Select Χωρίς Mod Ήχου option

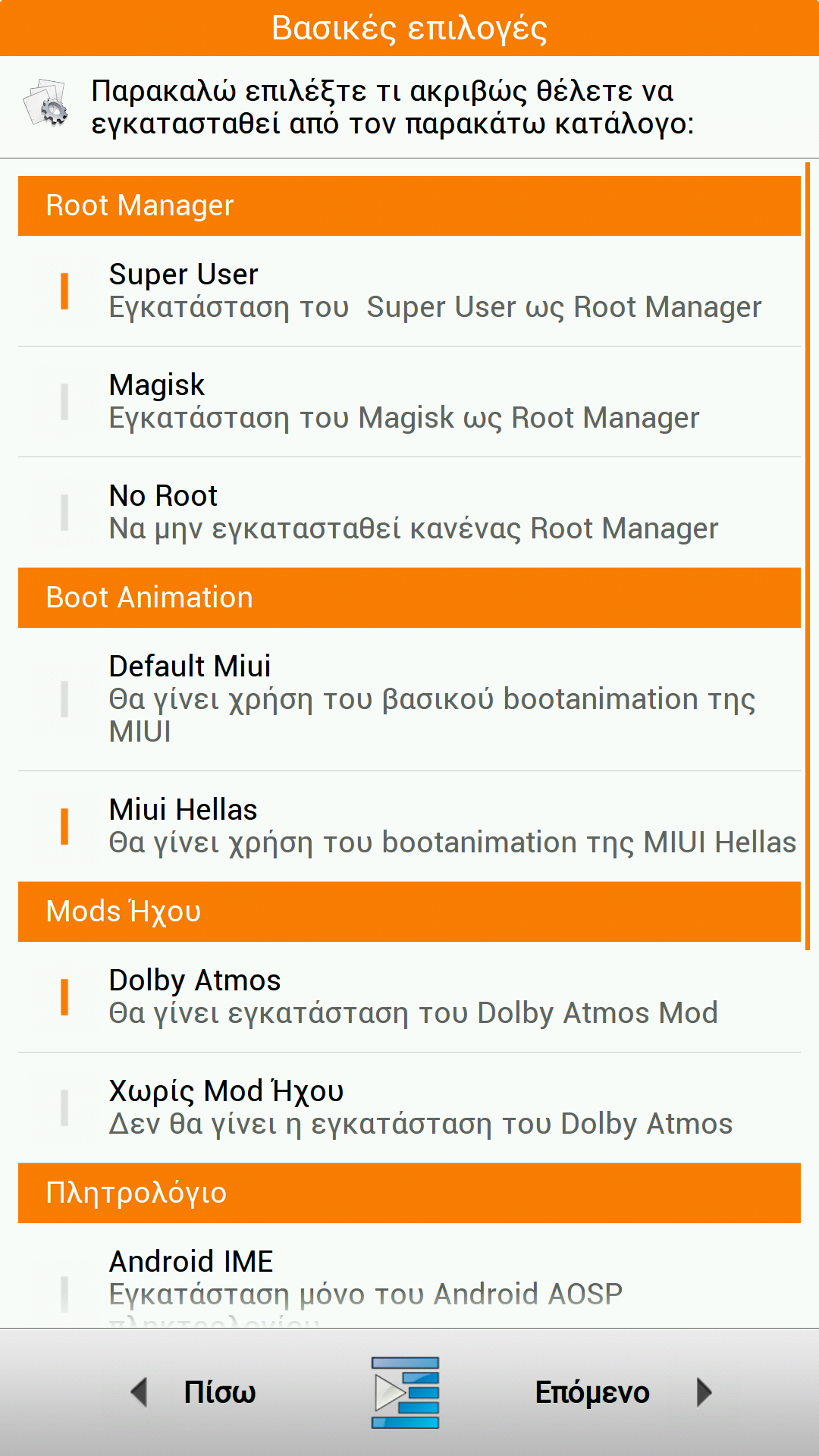[x=409, y=1108]
